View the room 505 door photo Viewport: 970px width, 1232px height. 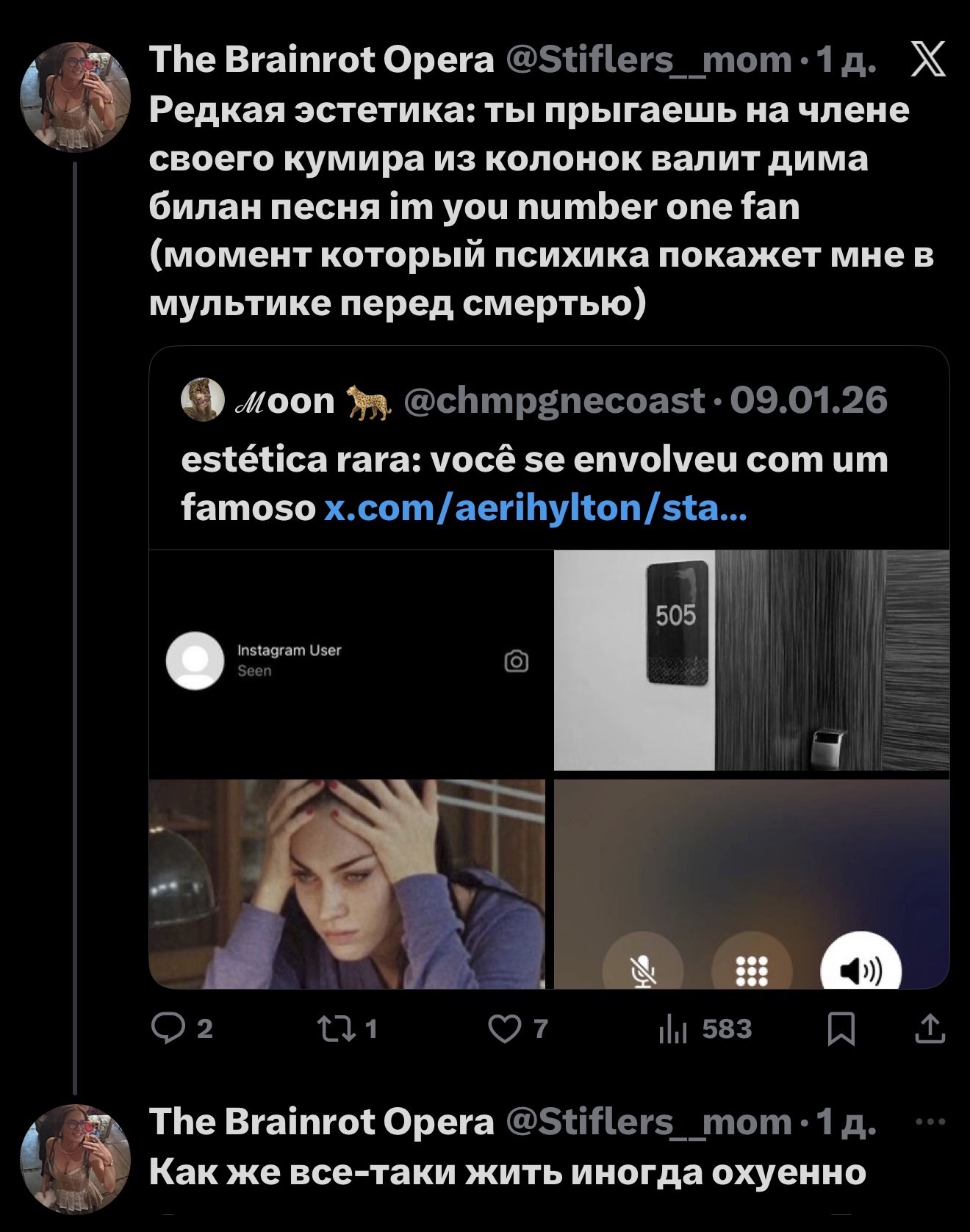tap(751, 660)
